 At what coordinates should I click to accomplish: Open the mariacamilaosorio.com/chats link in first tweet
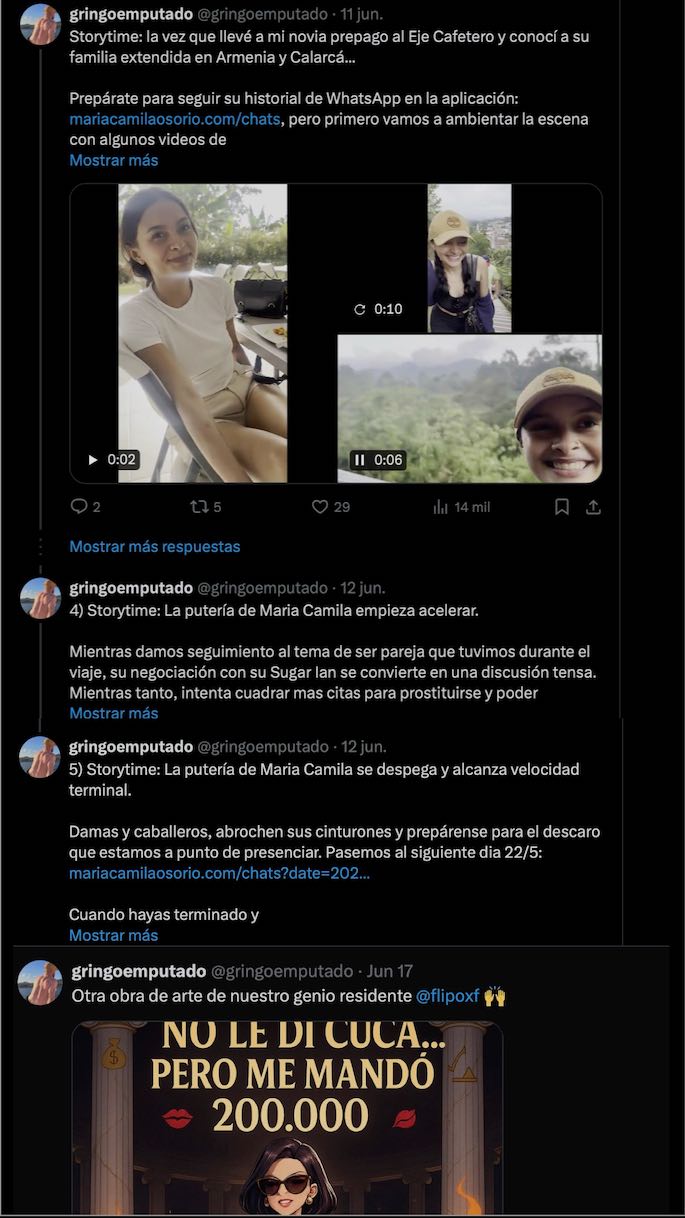pyautogui.click(x=176, y=119)
